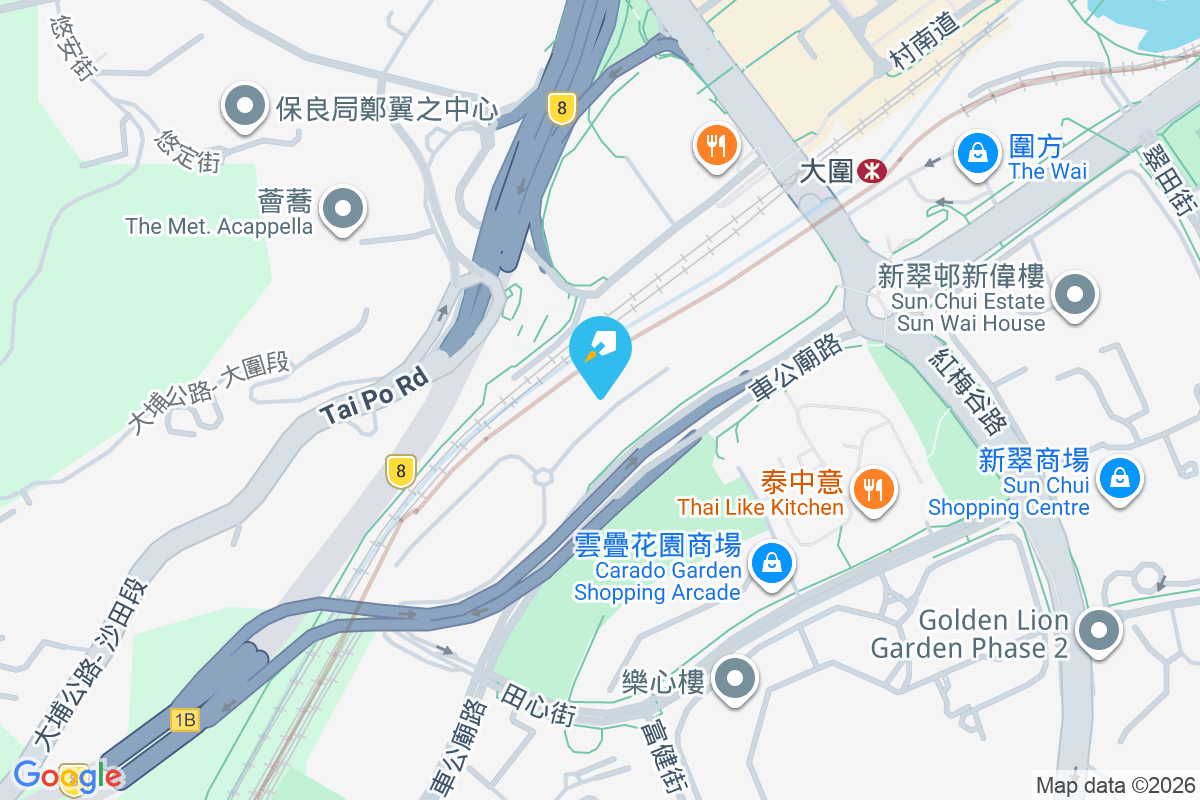This screenshot has height=800, width=1200.
Task: Open Golden Lion Garden Phase 2 marker
Action: tap(1100, 632)
